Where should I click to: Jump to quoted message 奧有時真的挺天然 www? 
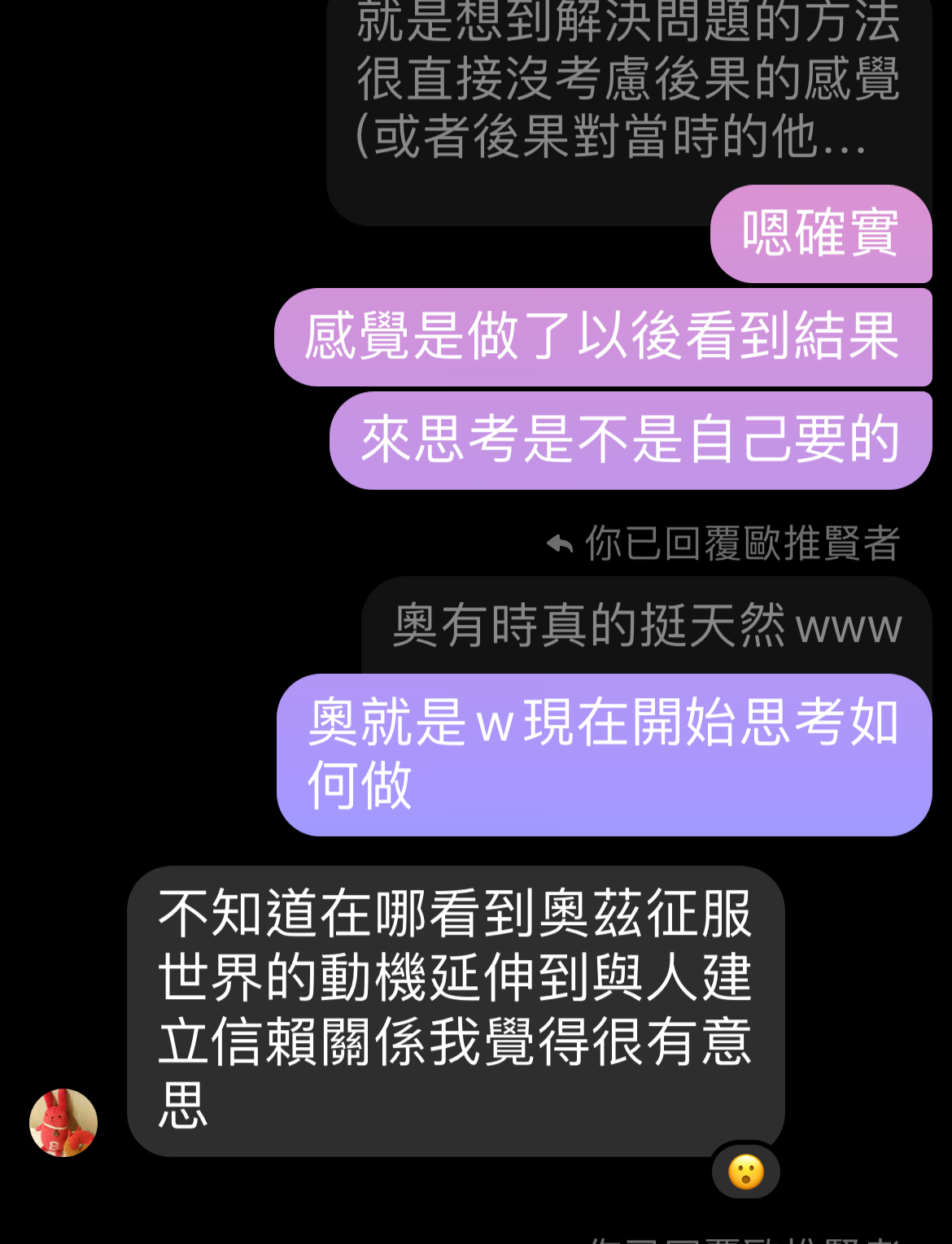click(647, 626)
